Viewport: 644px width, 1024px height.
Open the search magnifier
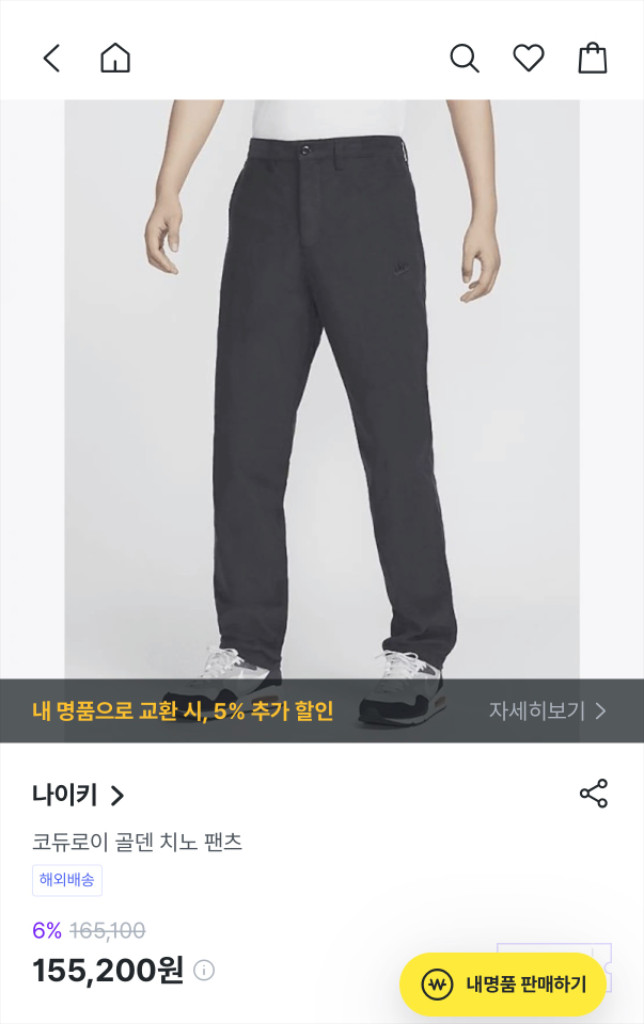pyautogui.click(x=464, y=59)
